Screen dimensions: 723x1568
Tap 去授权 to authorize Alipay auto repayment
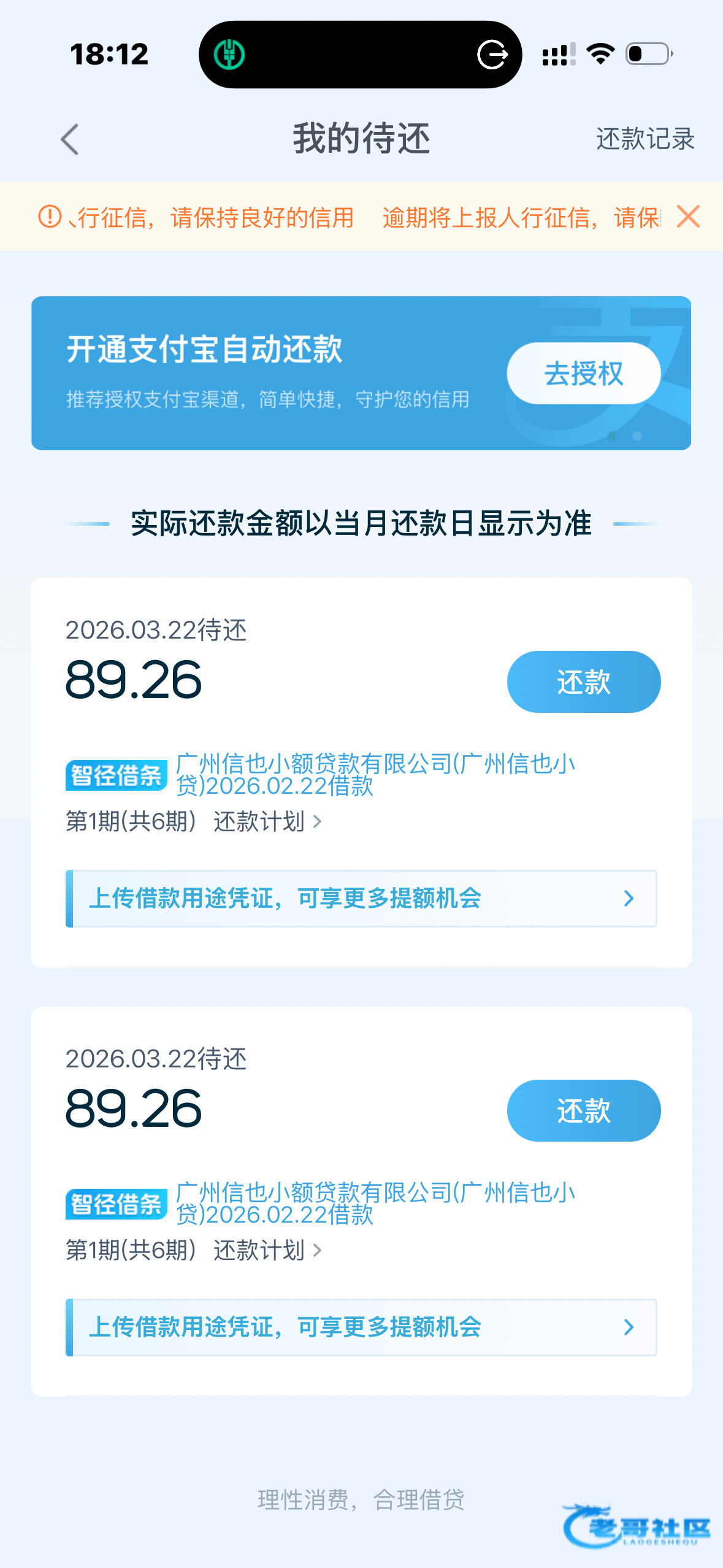click(x=584, y=374)
